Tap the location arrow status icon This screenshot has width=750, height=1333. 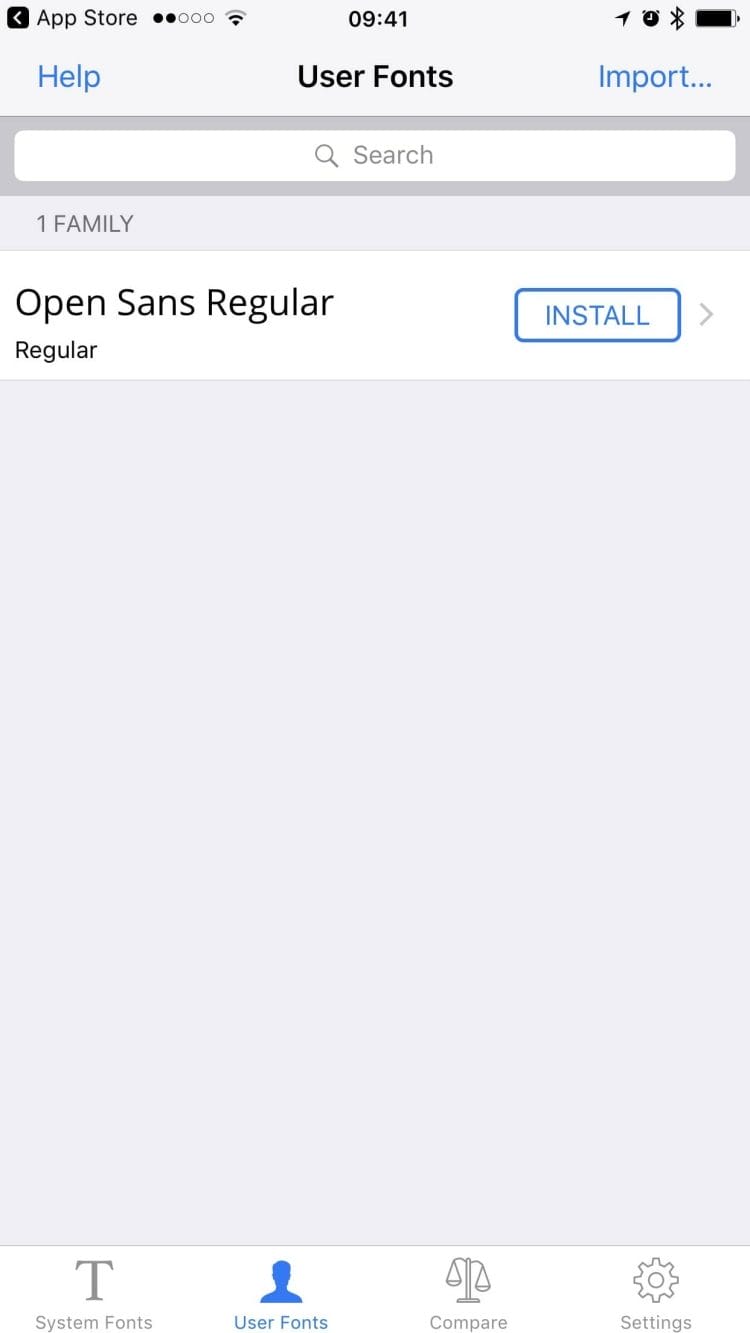click(x=622, y=17)
